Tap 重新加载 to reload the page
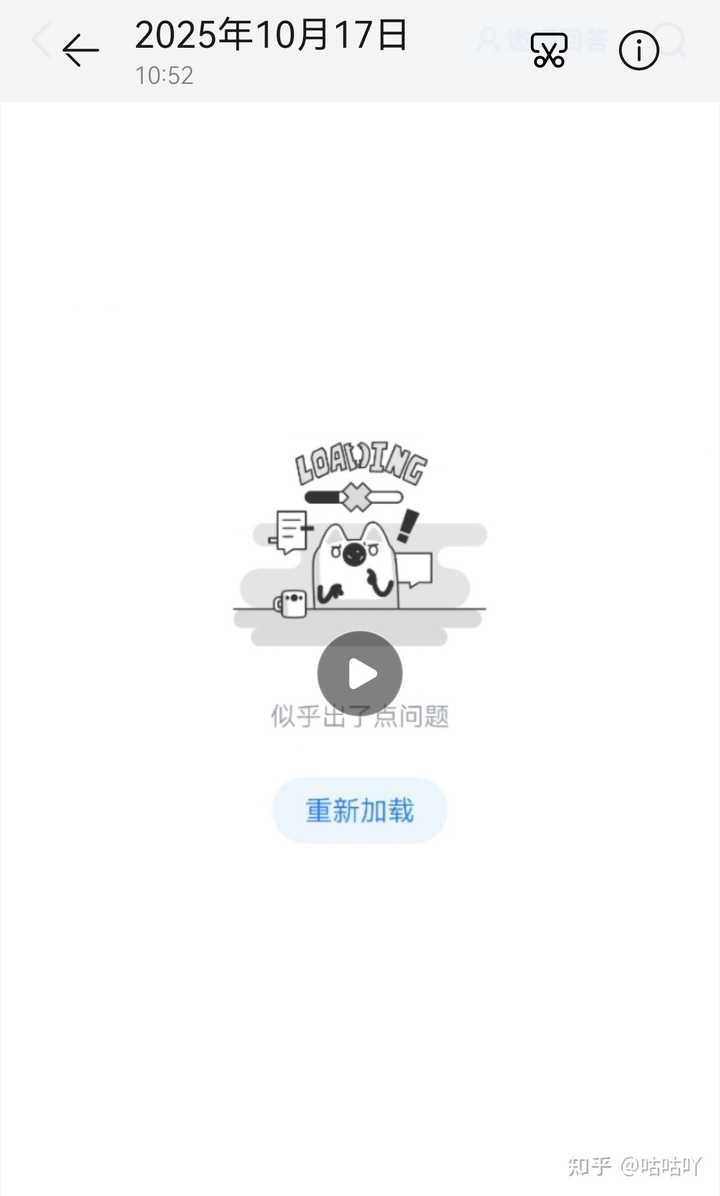The image size is (720, 1196). coord(360,810)
